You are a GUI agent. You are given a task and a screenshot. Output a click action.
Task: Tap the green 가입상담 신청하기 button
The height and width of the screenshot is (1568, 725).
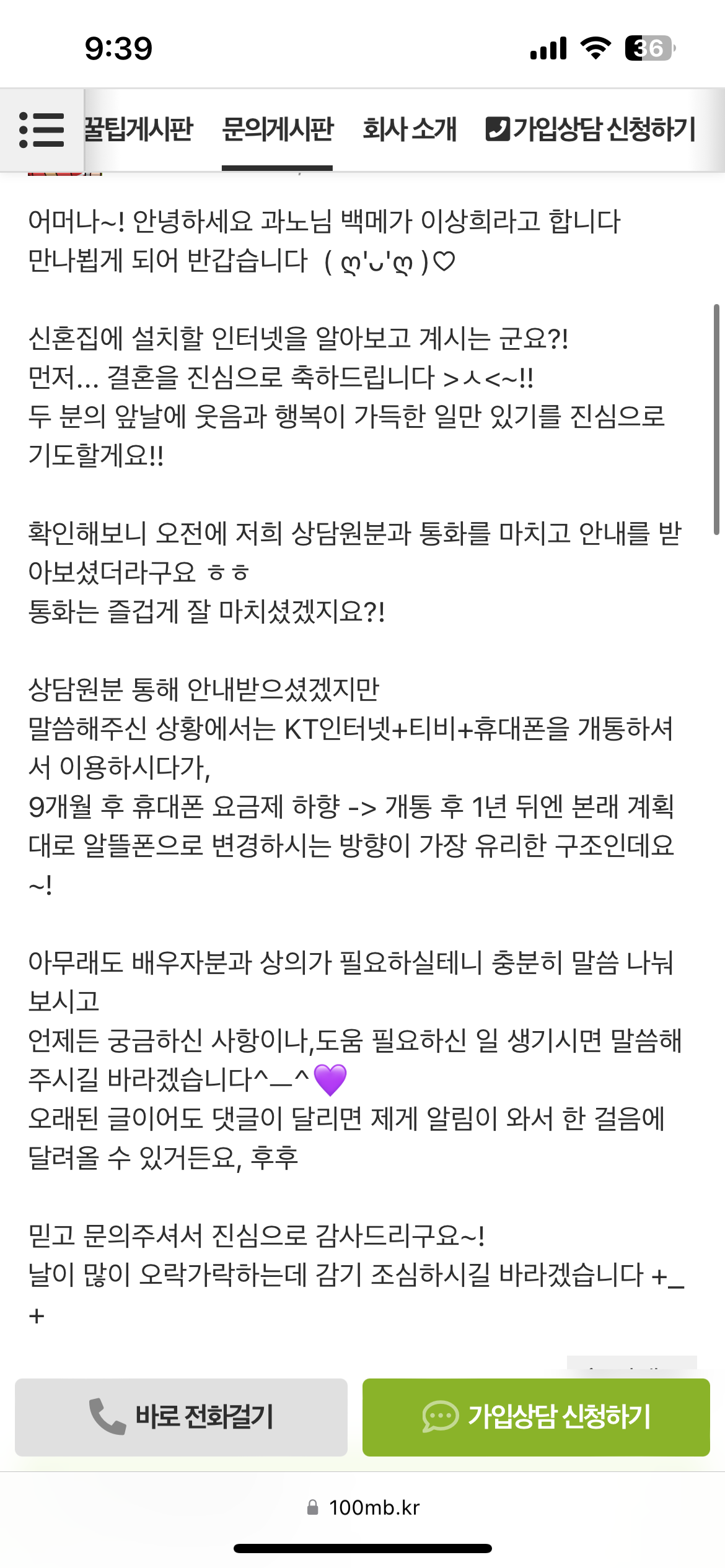[x=536, y=1417]
